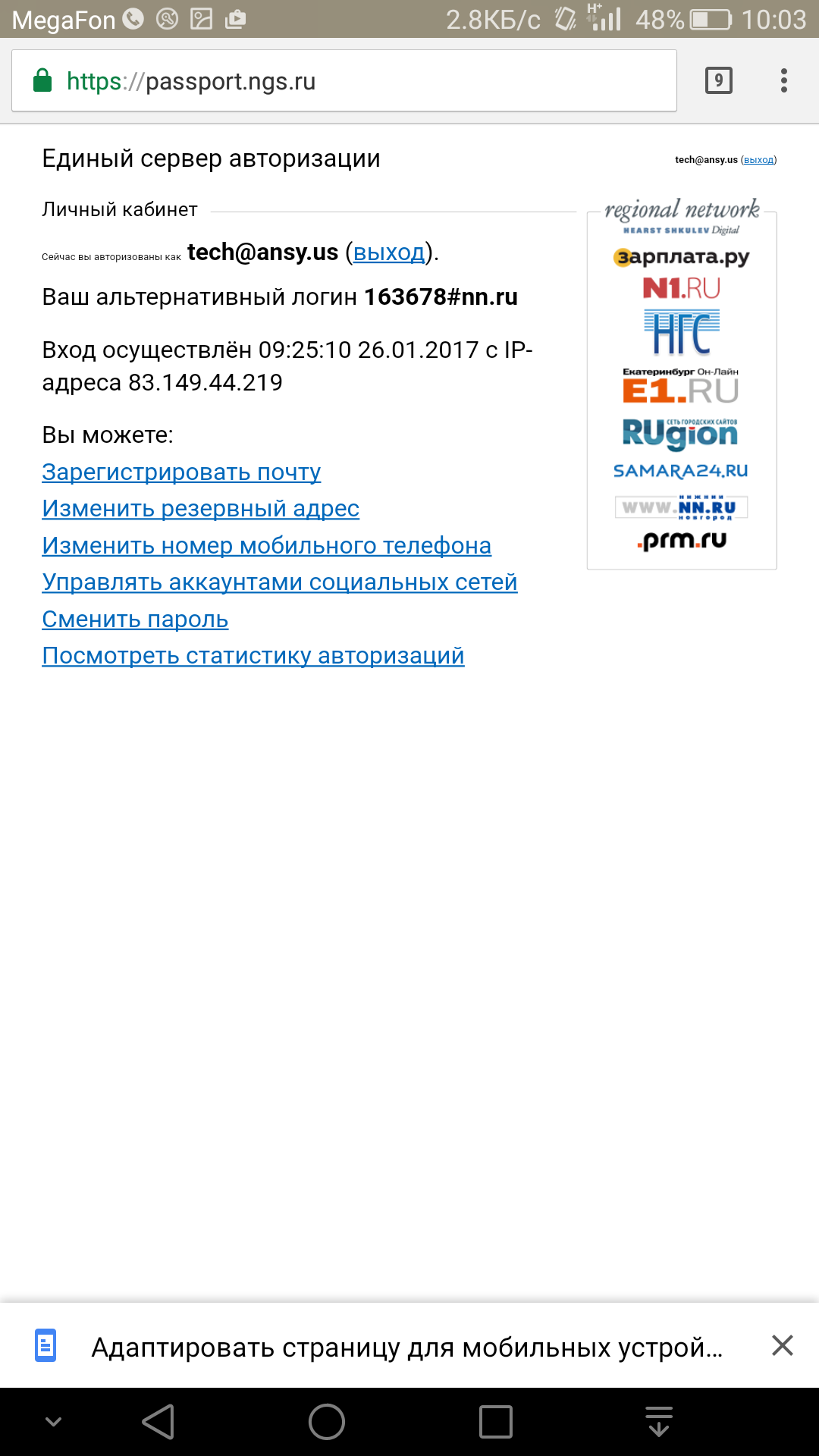Viewport: 819px width, 1456px height.
Task: Tap the small выход link in the header
Action: [758, 160]
